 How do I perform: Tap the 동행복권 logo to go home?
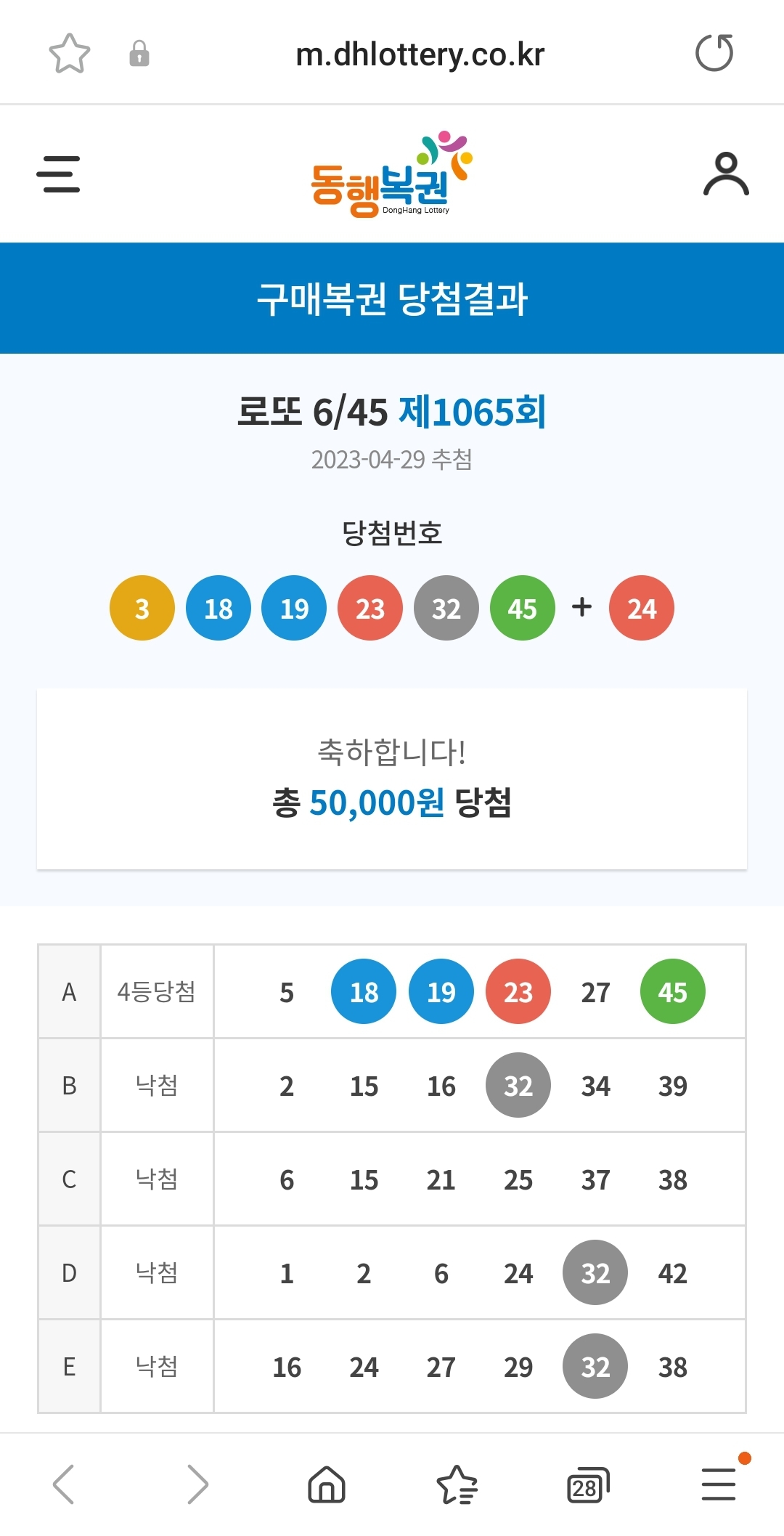coord(392,176)
